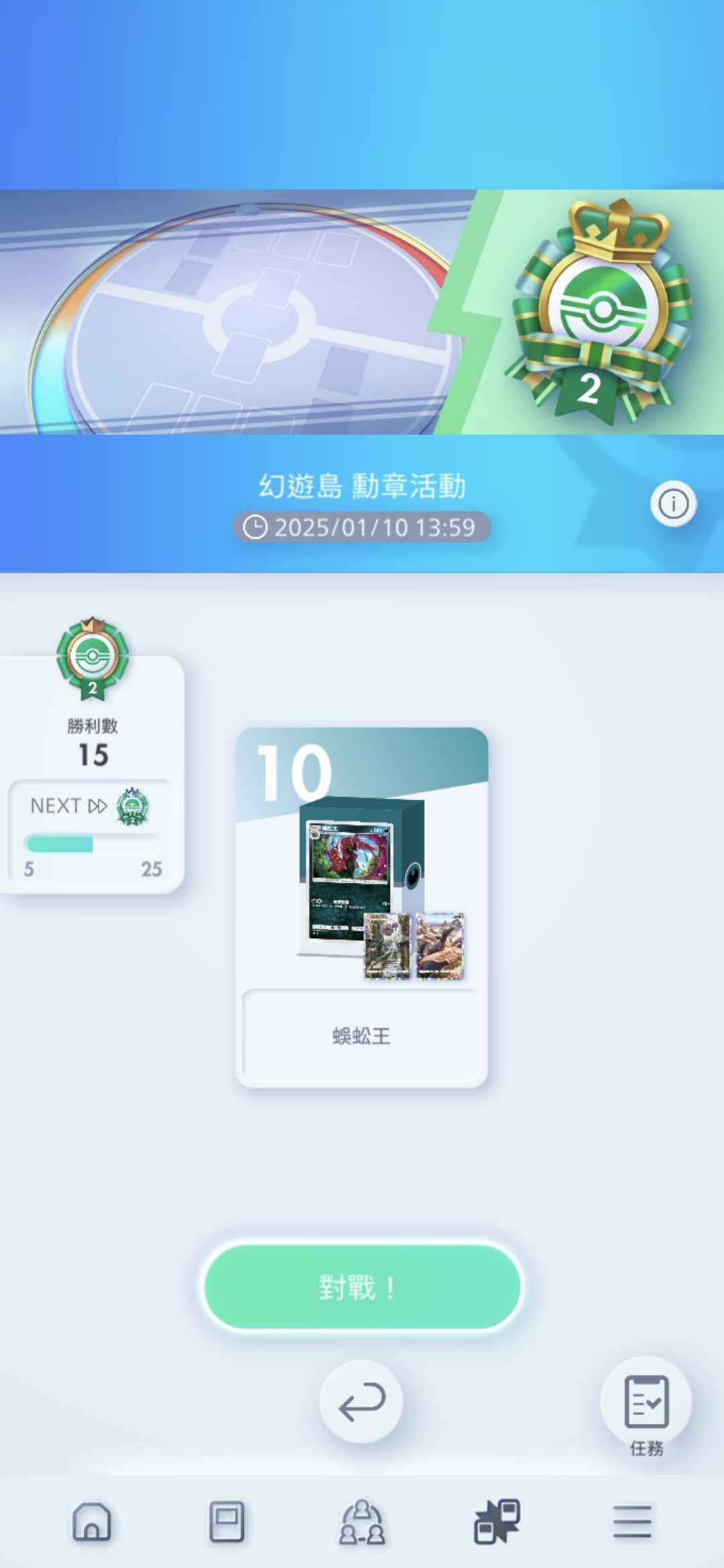Go back with the return arrow button
Viewport: 724px width, 1568px height.
[x=361, y=1402]
